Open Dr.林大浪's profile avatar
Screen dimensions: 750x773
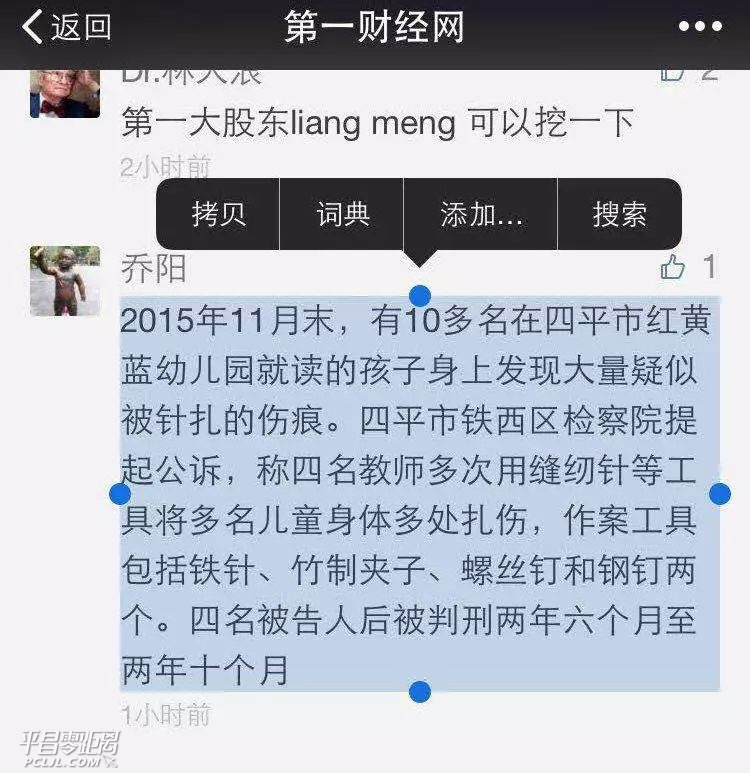click(x=65, y=93)
